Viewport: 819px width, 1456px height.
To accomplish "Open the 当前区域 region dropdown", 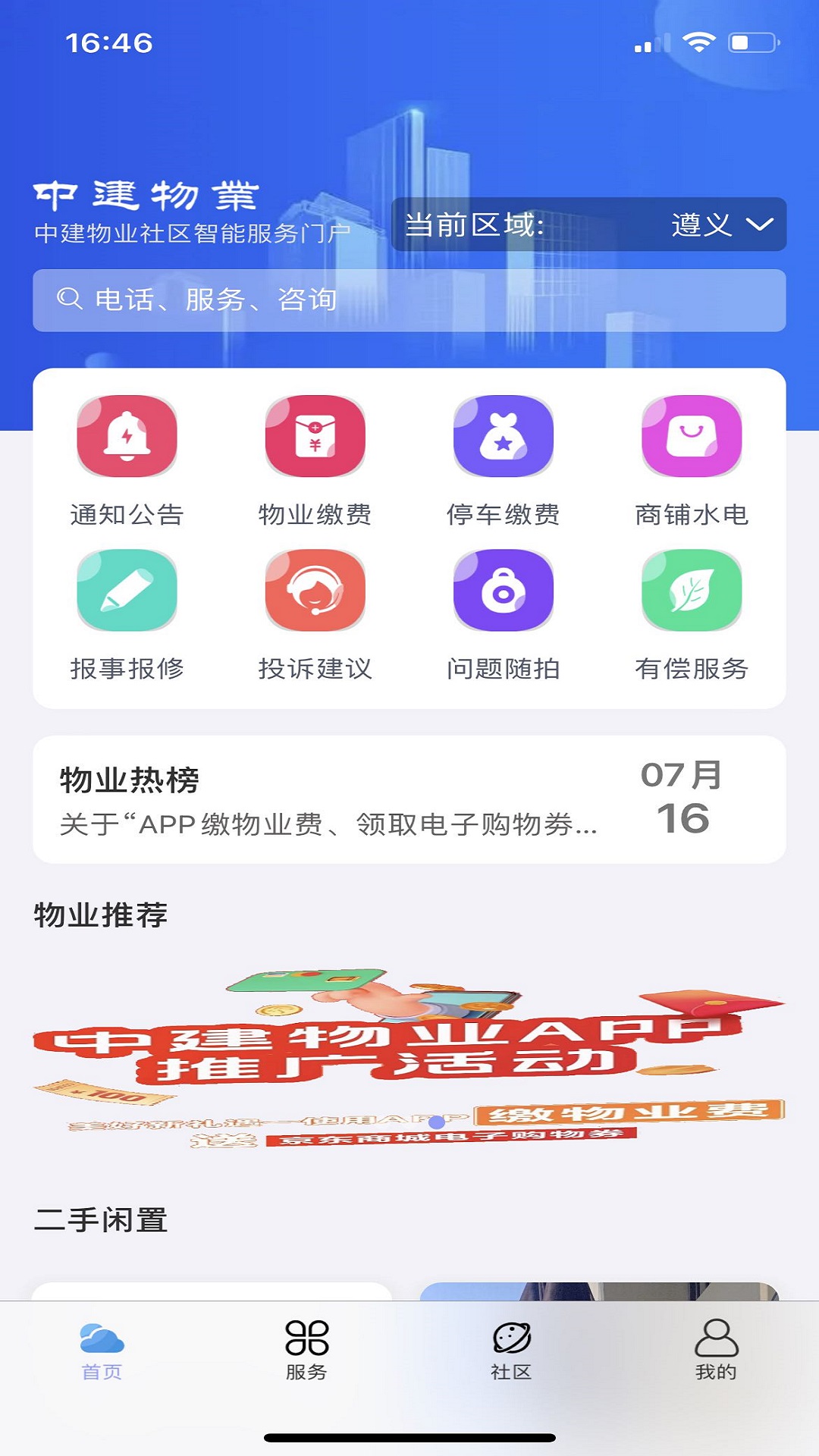I will [x=588, y=224].
